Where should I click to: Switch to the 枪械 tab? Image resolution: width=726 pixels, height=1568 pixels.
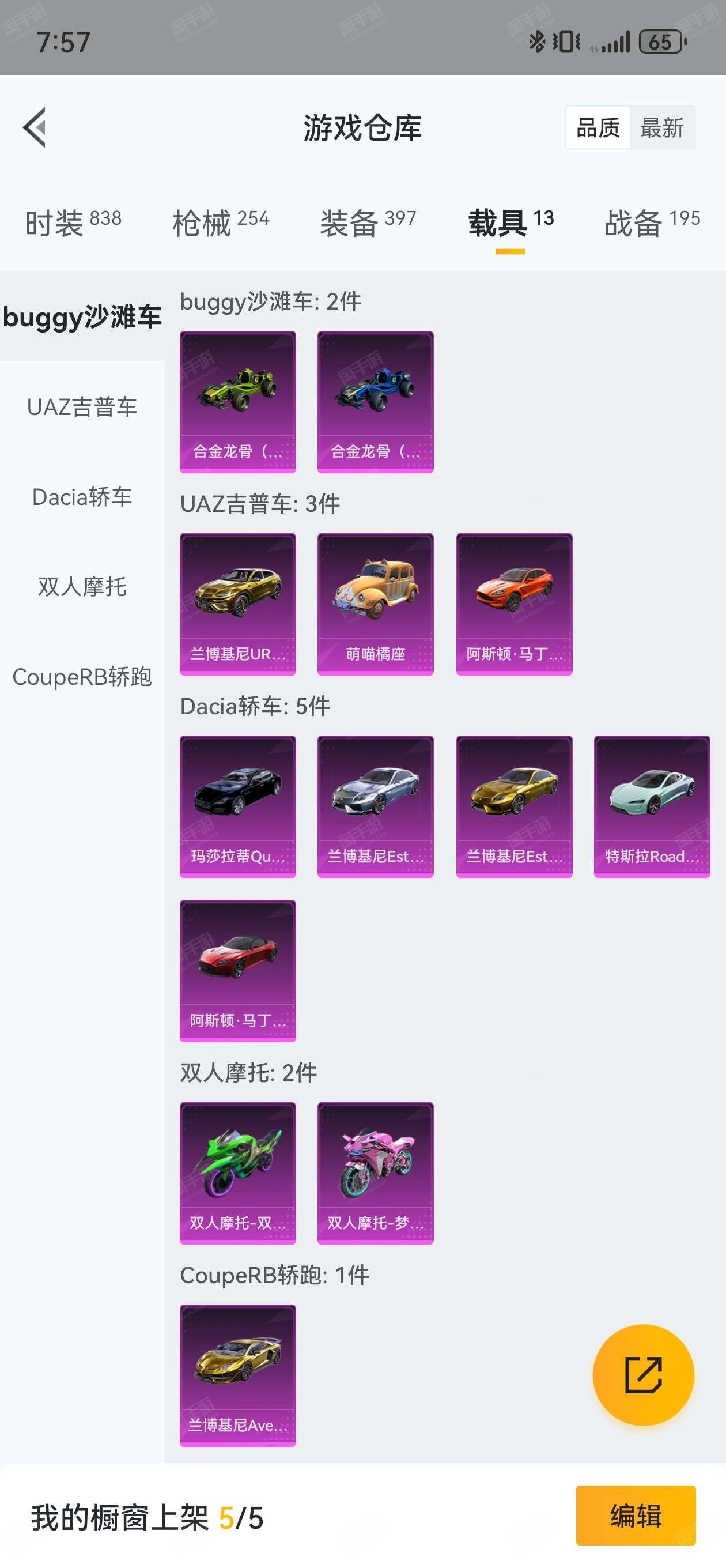pyautogui.click(x=221, y=222)
